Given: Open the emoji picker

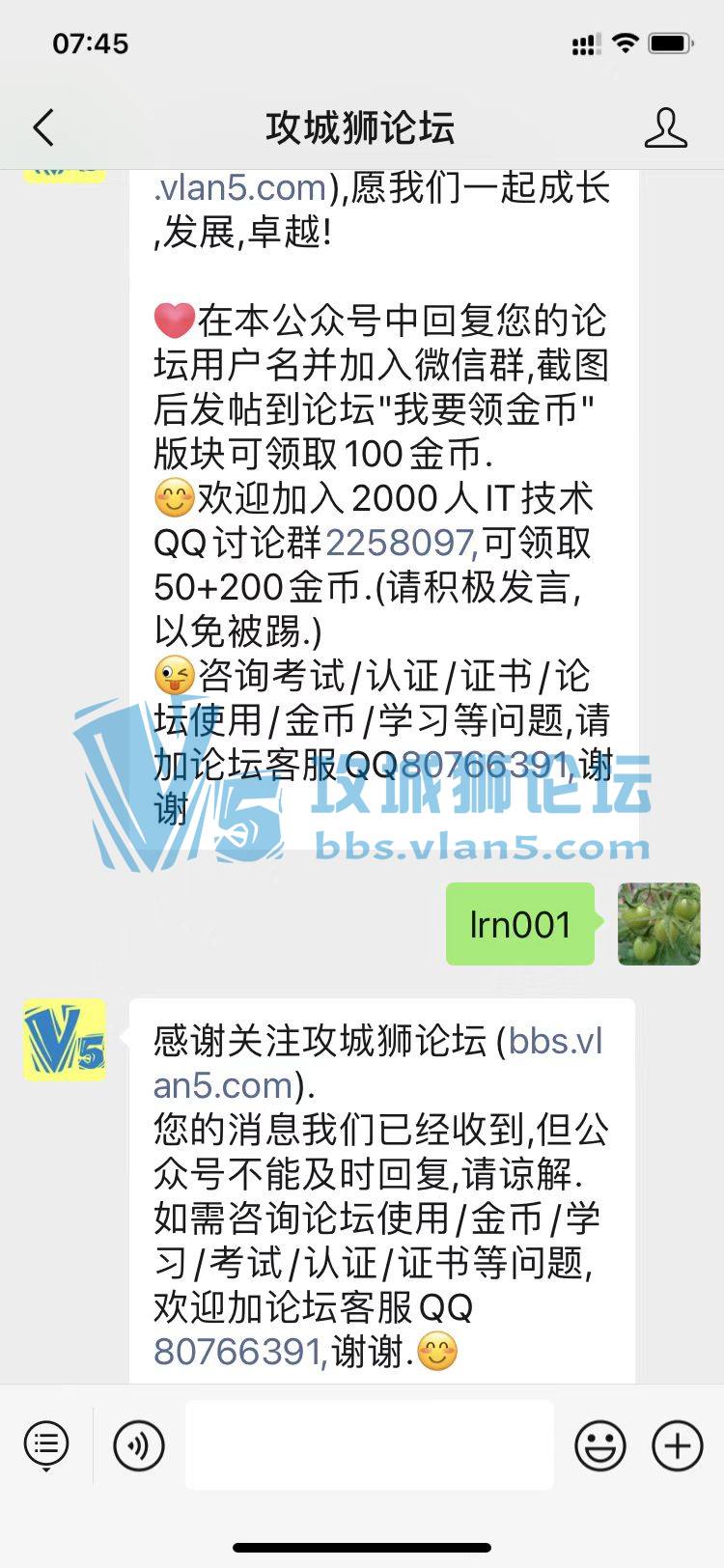Looking at the screenshot, I should (x=599, y=1444).
